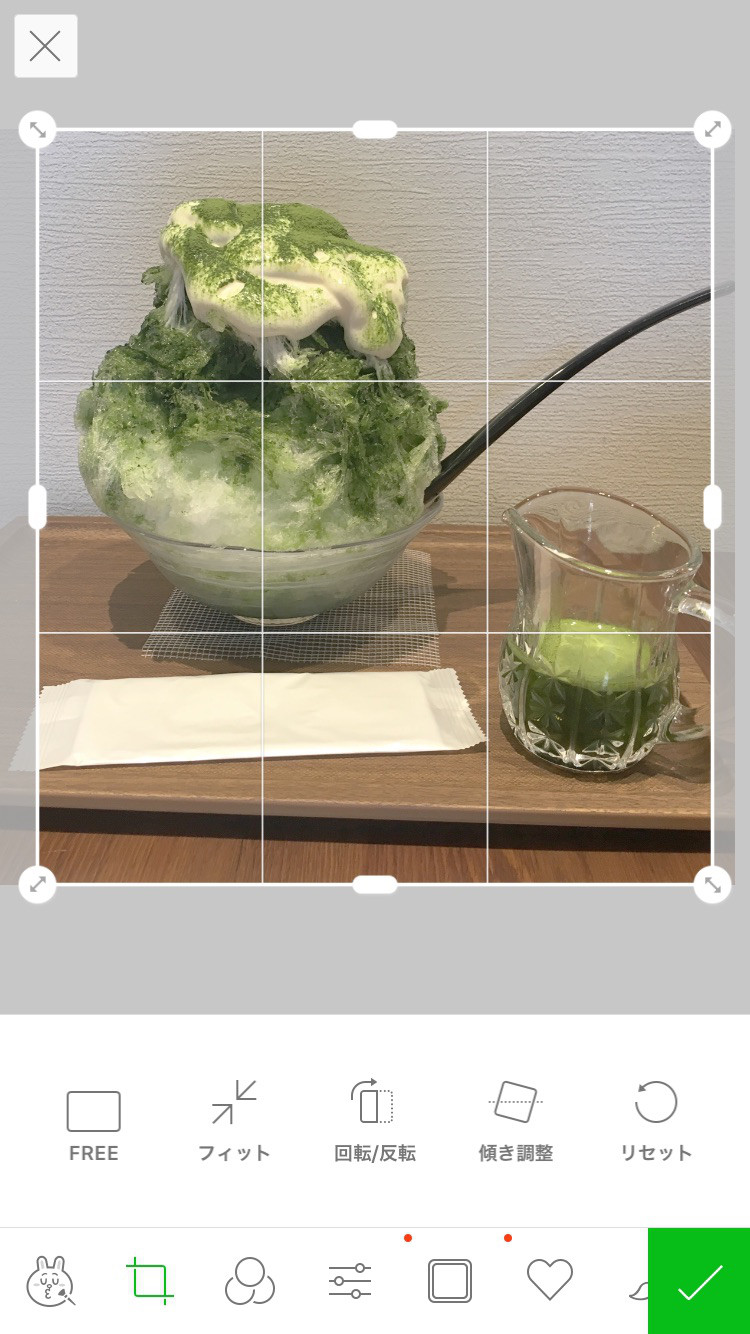Viewport: 750px width, 1334px height.
Task: Open the frame tool tab
Action: coord(450,1281)
